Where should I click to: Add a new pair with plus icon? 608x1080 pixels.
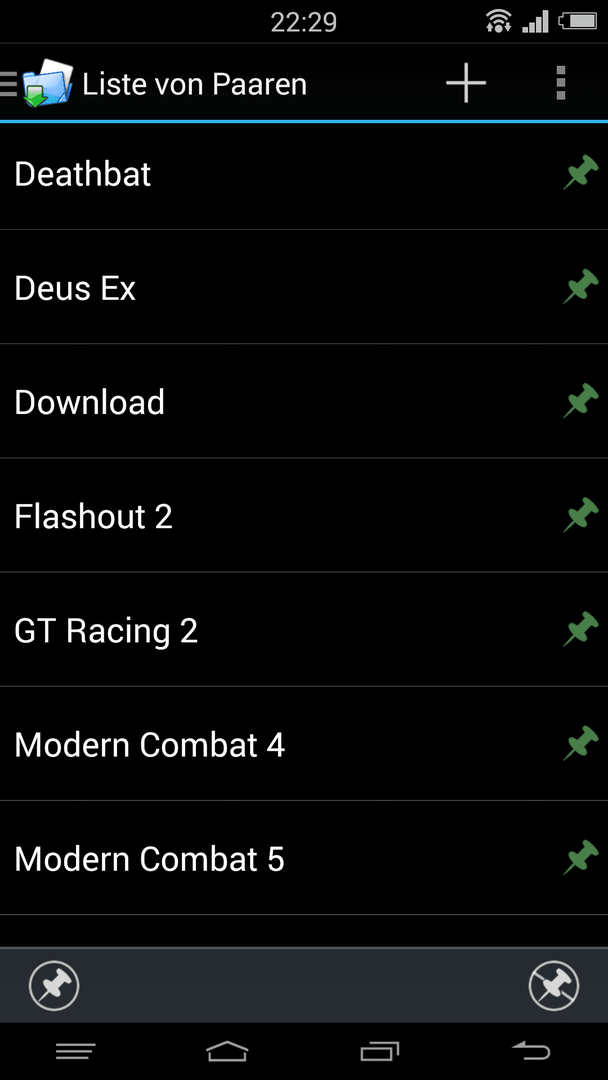[x=466, y=83]
